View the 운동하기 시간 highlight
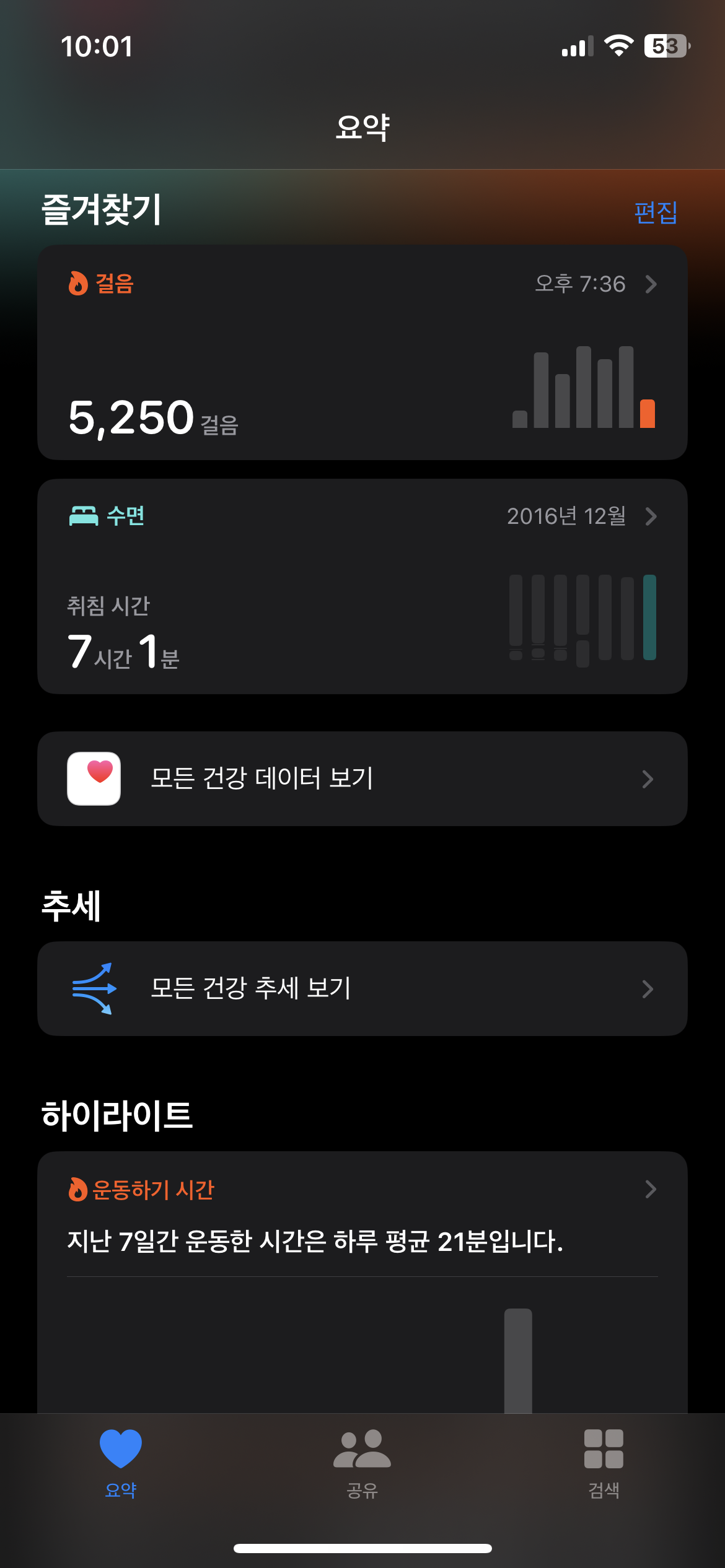This screenshot has height=1568, width=725. (362, 1214)
